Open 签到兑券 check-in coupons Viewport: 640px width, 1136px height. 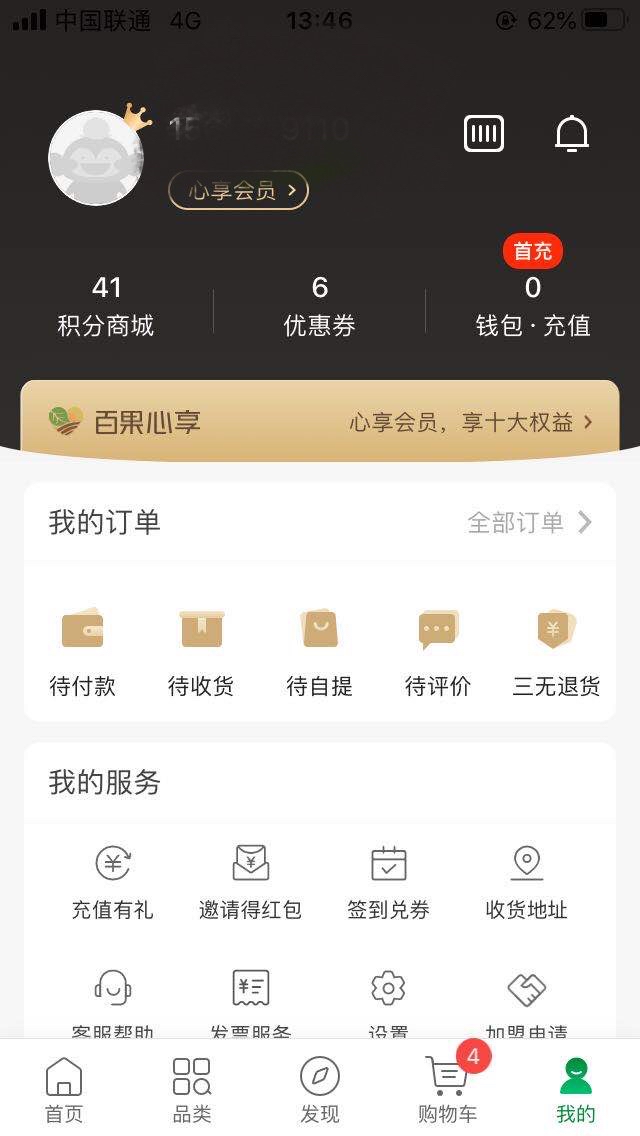click(388, 881)
